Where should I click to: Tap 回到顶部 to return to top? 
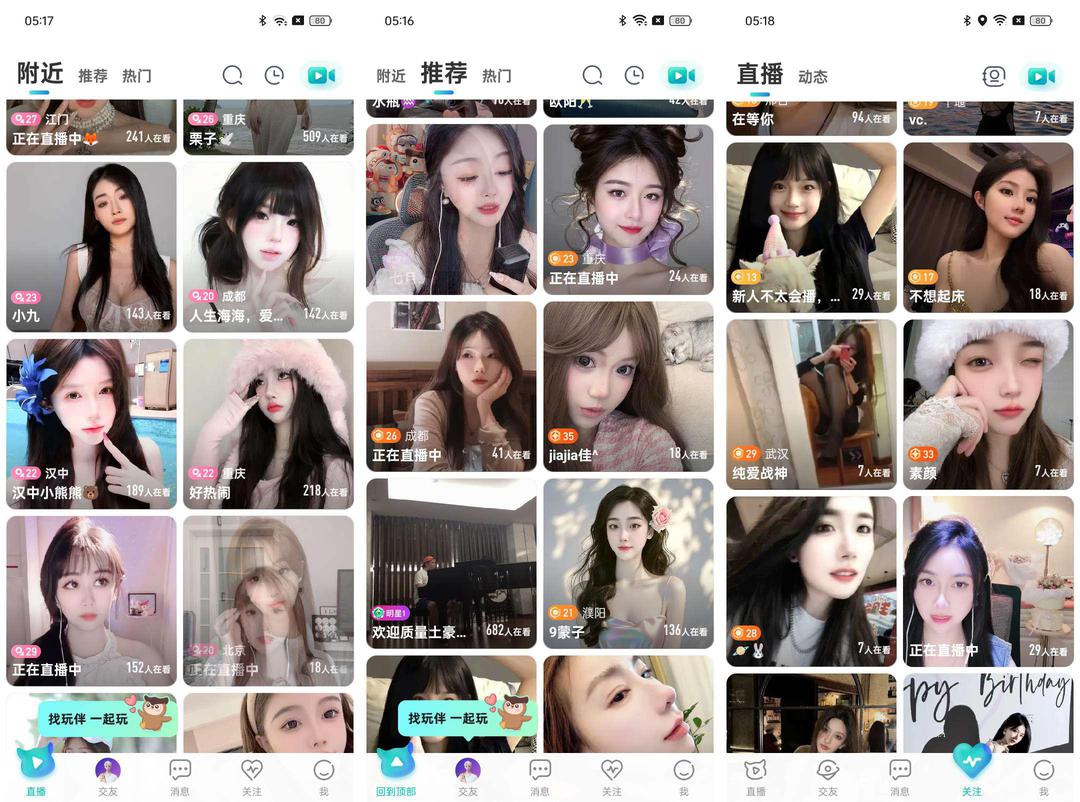(x=396, y=772)
